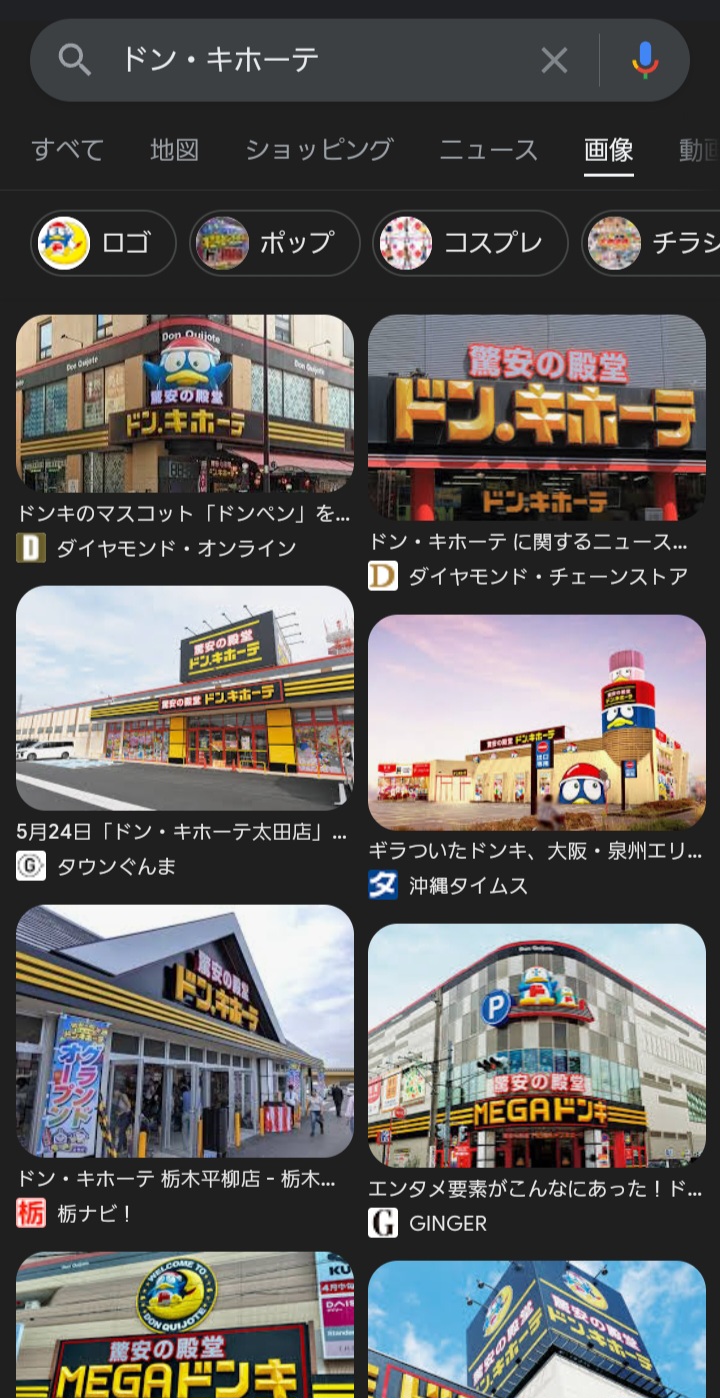Go to the ニュース tab
Image resolution: width=720 pixels, height=1398 pixels.
coord(489,150)
